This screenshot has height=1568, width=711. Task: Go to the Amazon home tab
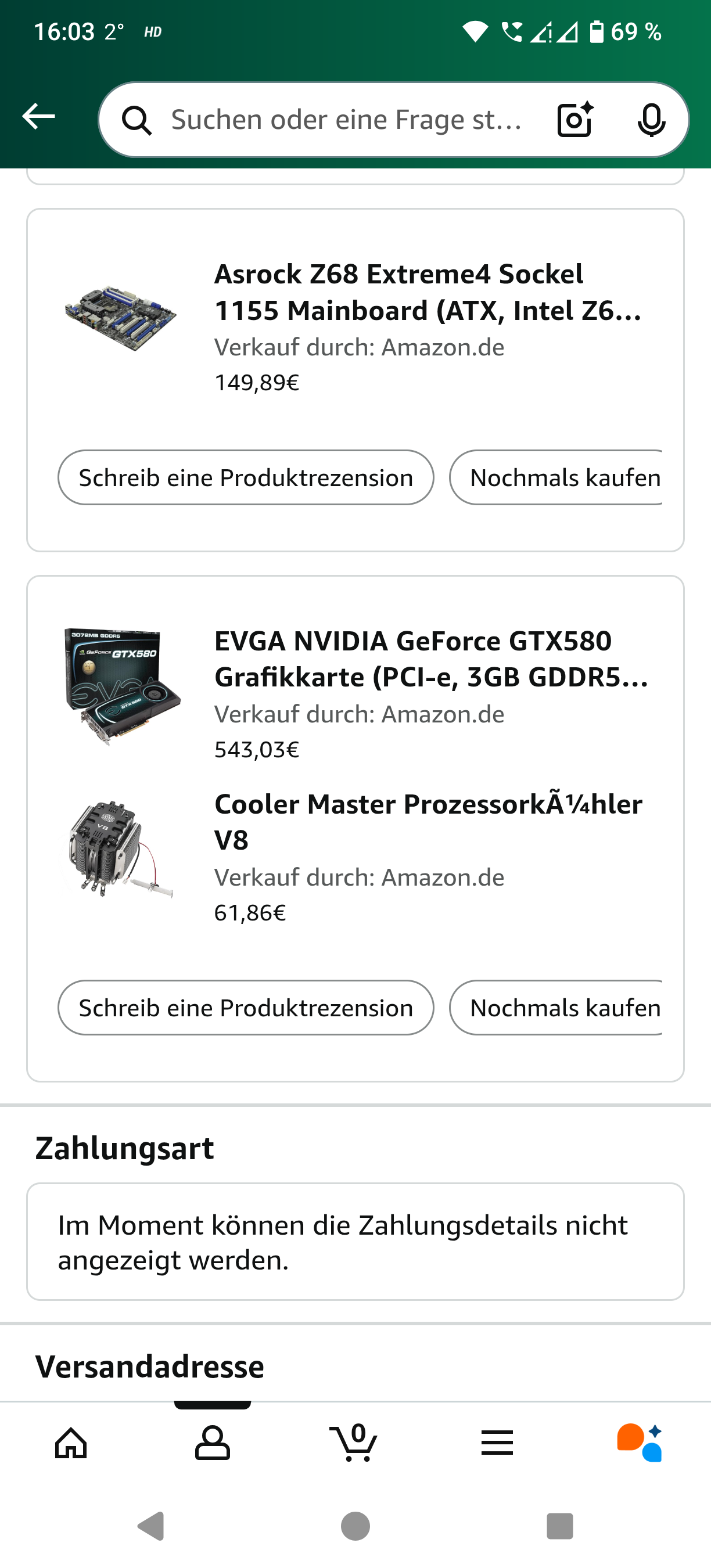click(x=71, y=1443)
